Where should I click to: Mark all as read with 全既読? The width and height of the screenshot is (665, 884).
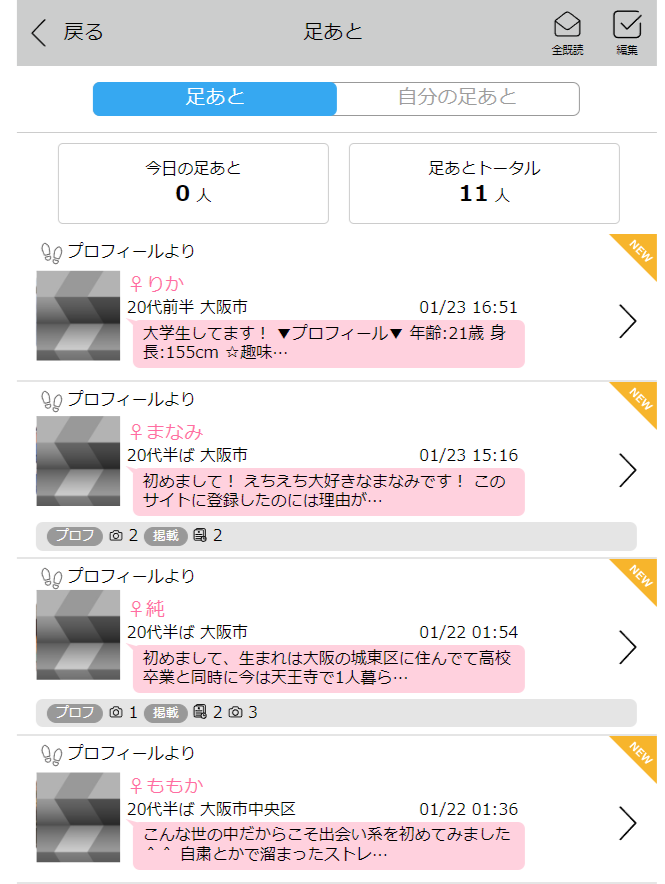click(x=567, y=33)
